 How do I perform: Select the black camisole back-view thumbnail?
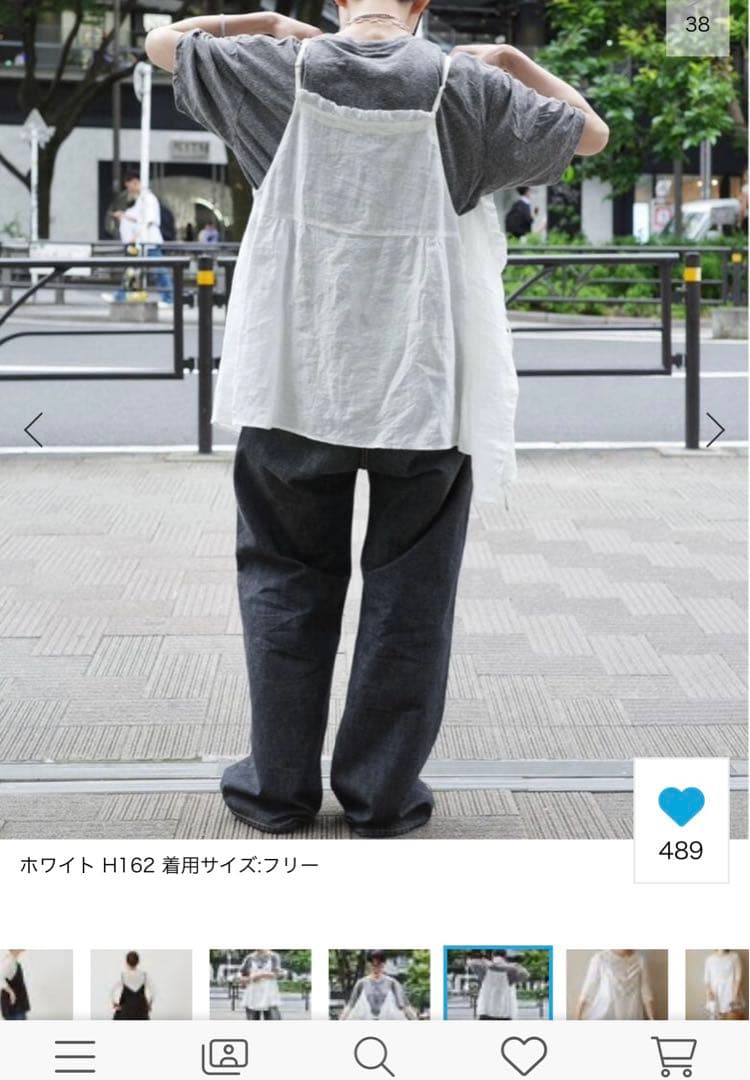point(141,984)
